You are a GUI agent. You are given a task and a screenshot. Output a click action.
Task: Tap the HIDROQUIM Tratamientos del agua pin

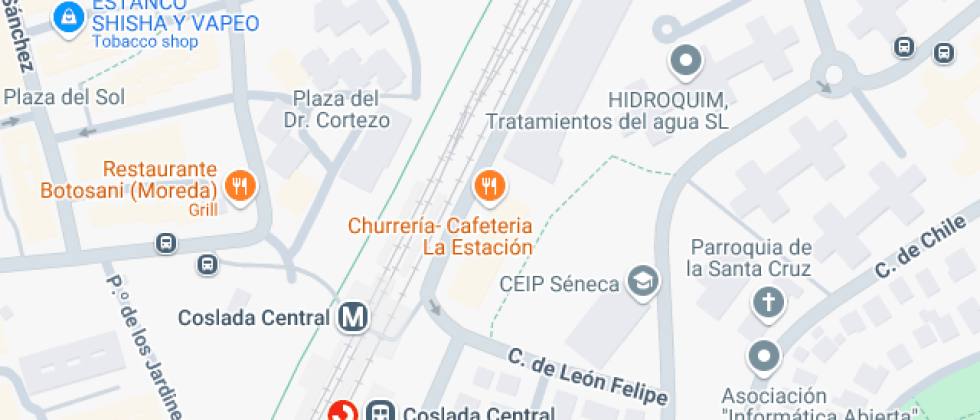click(685, 60)
